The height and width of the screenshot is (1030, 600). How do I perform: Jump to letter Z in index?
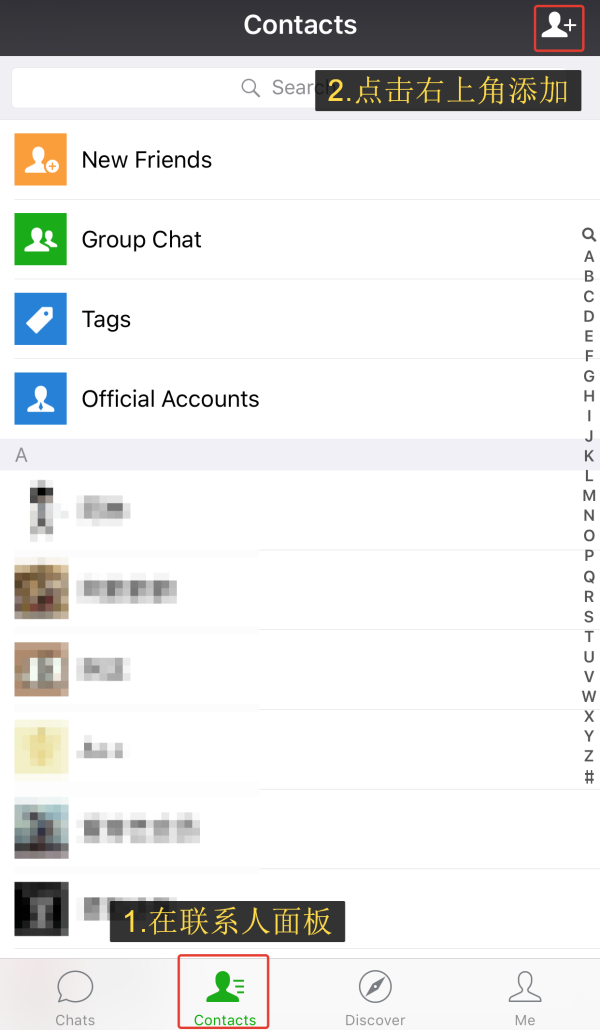pyautogui.click(x=589, y=756)
